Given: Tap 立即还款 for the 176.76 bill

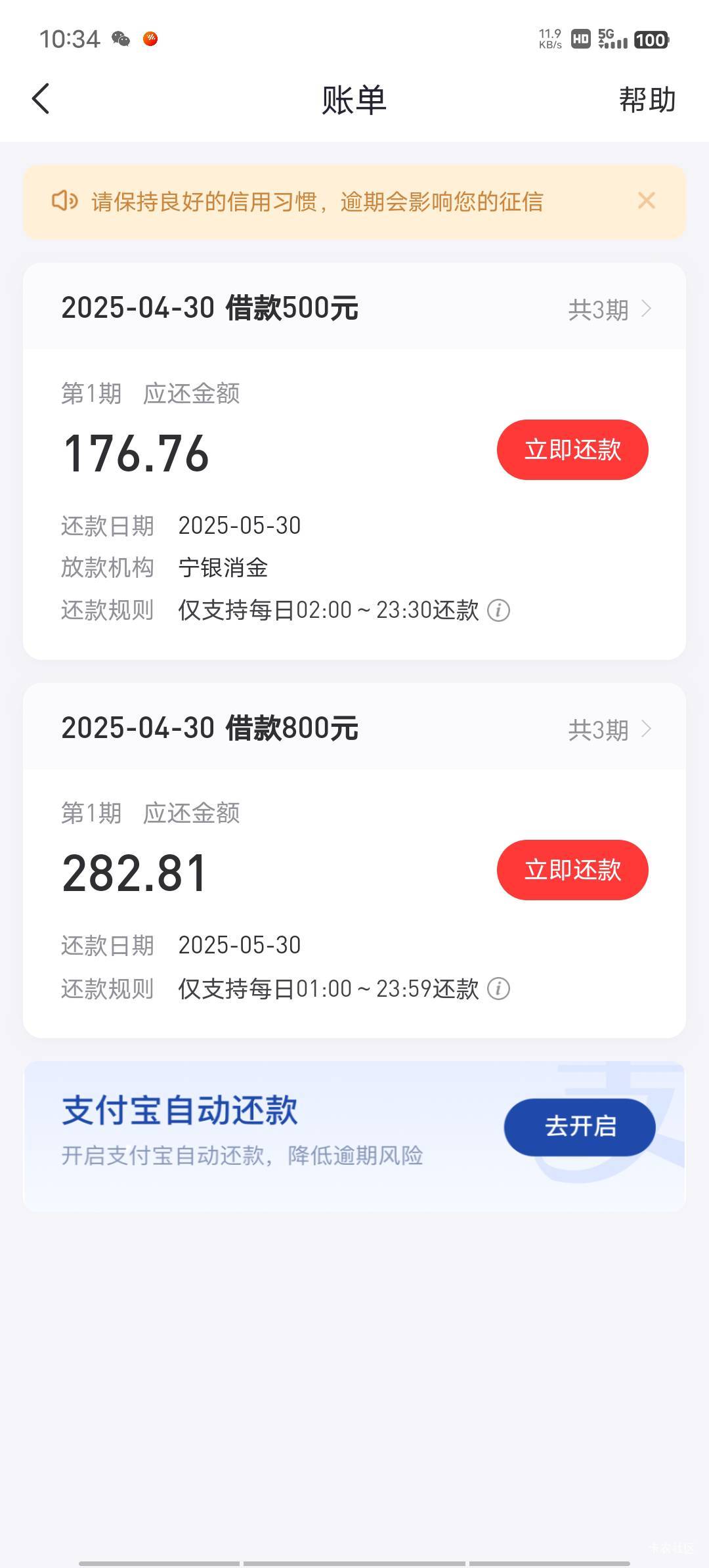Looking at the screenshot, I should click(x=572, y=450).
